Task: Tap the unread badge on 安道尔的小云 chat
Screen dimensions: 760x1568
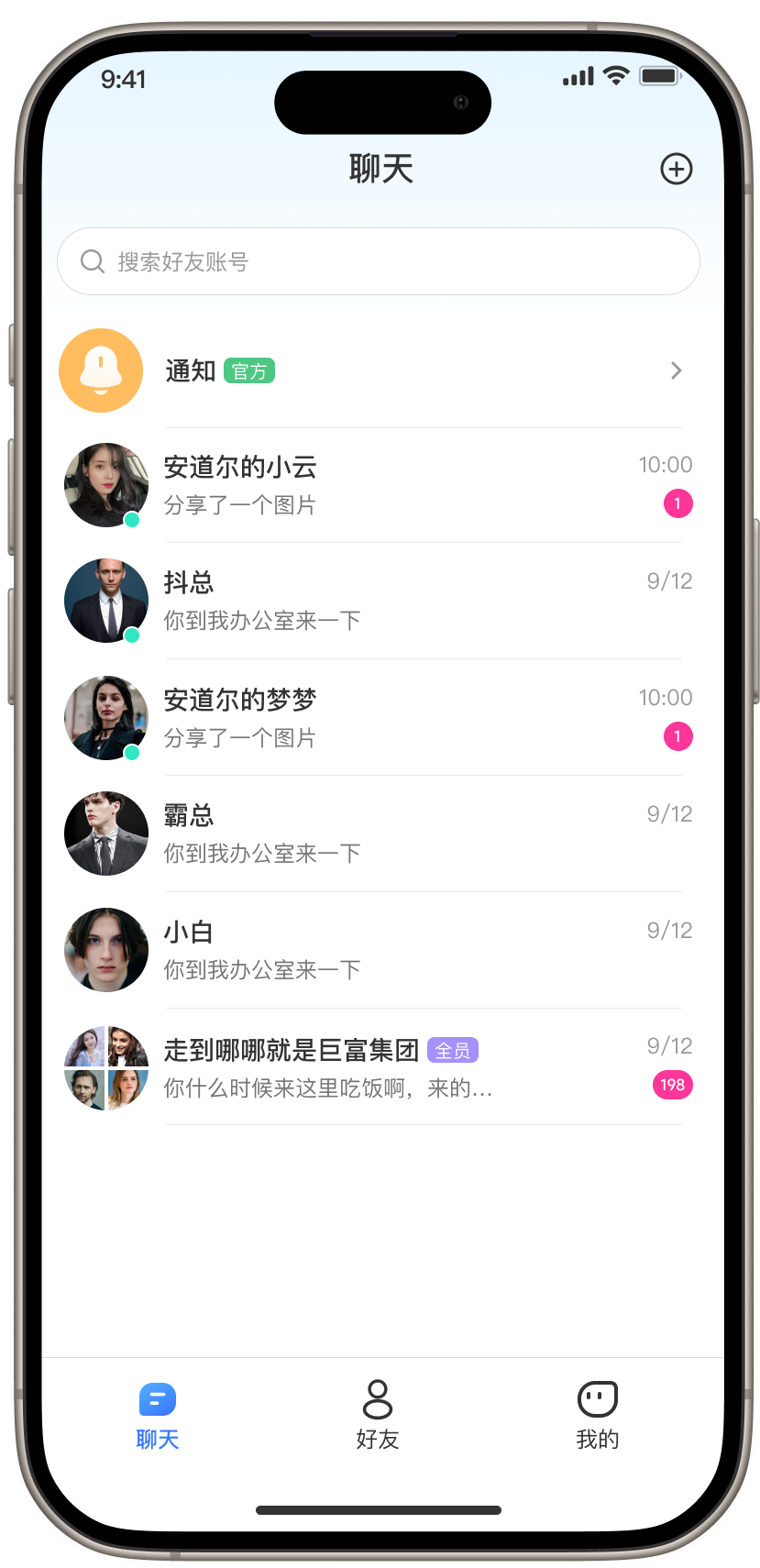Action: click(677, 503)
